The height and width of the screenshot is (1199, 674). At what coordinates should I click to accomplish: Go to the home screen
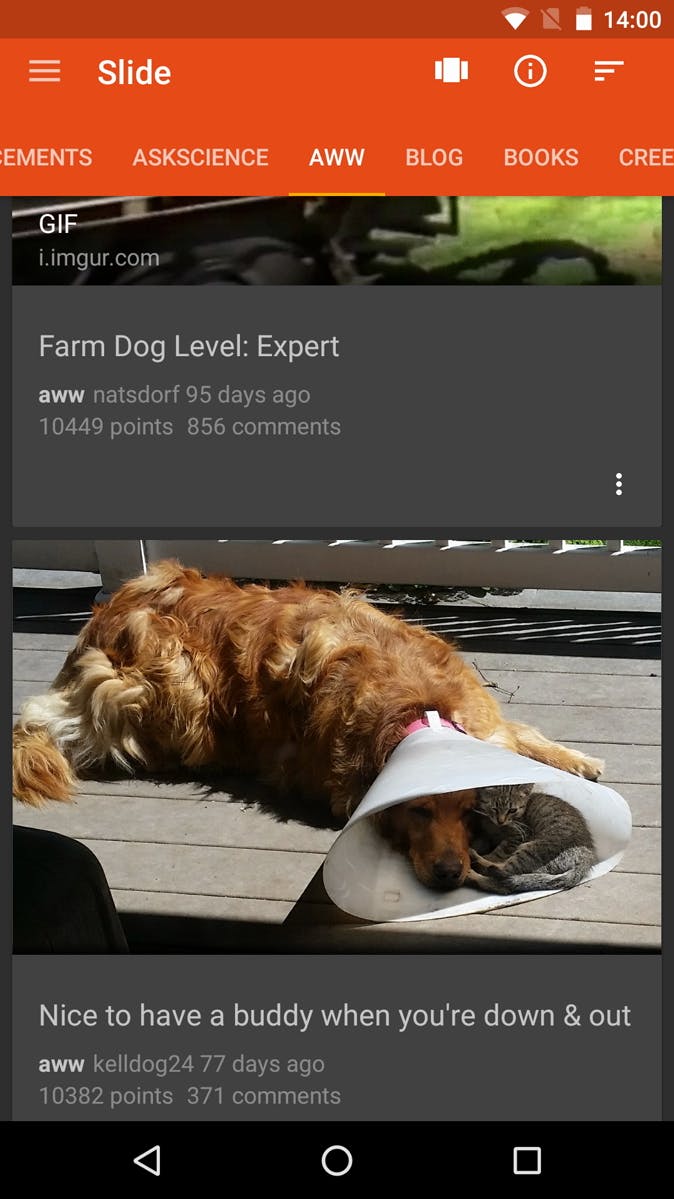[x=337, y=1160]
